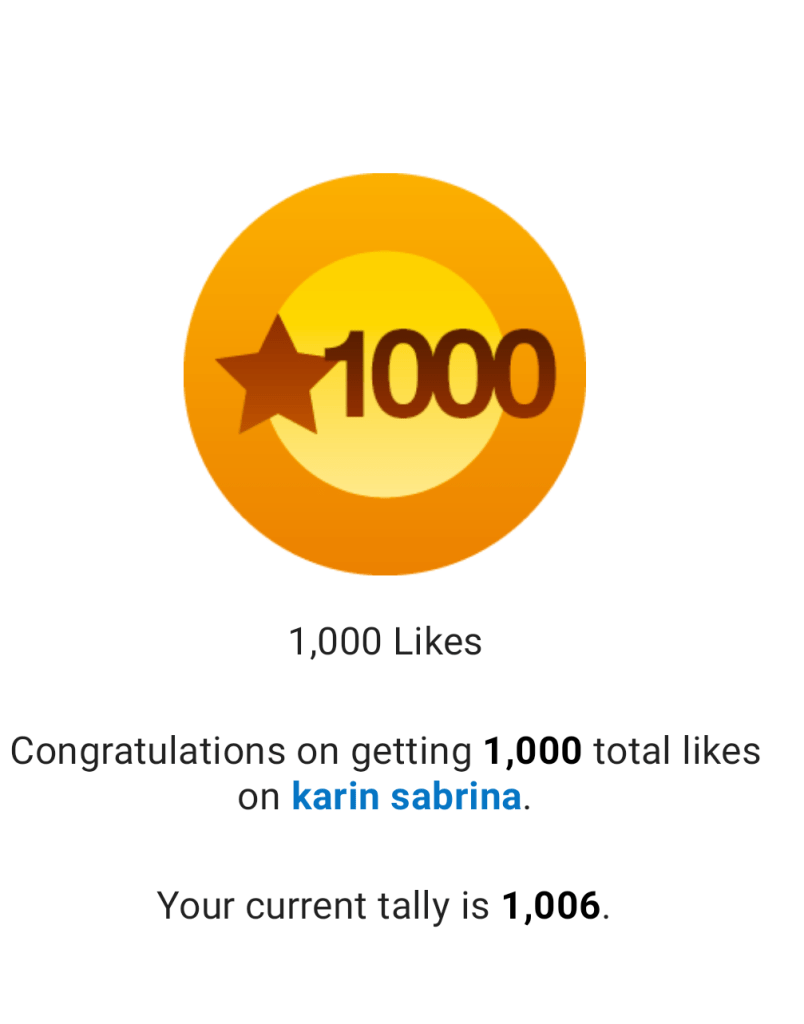Open the karin sabrina link

pyautogui.click(x=406, y=798)
